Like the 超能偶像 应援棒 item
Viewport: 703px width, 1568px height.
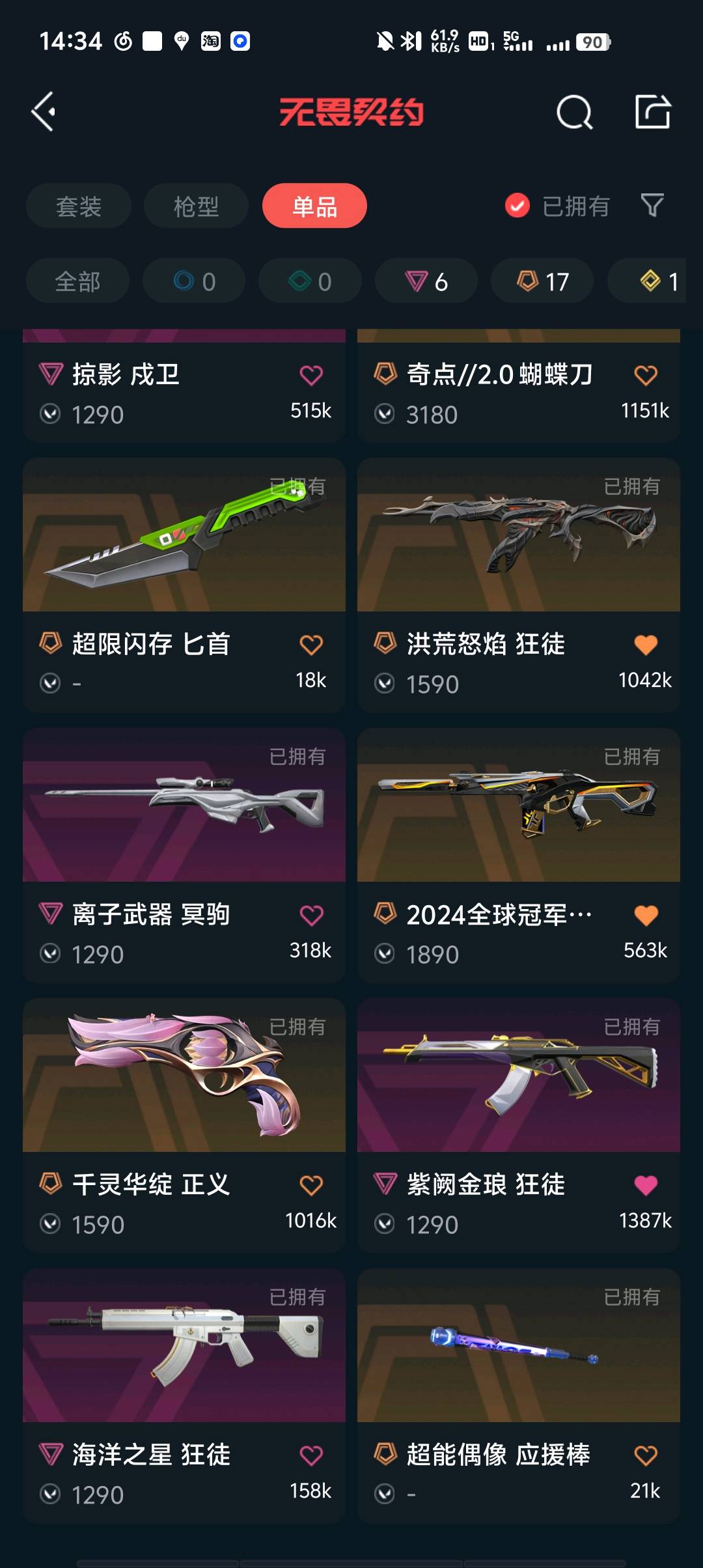[646, 1455]
